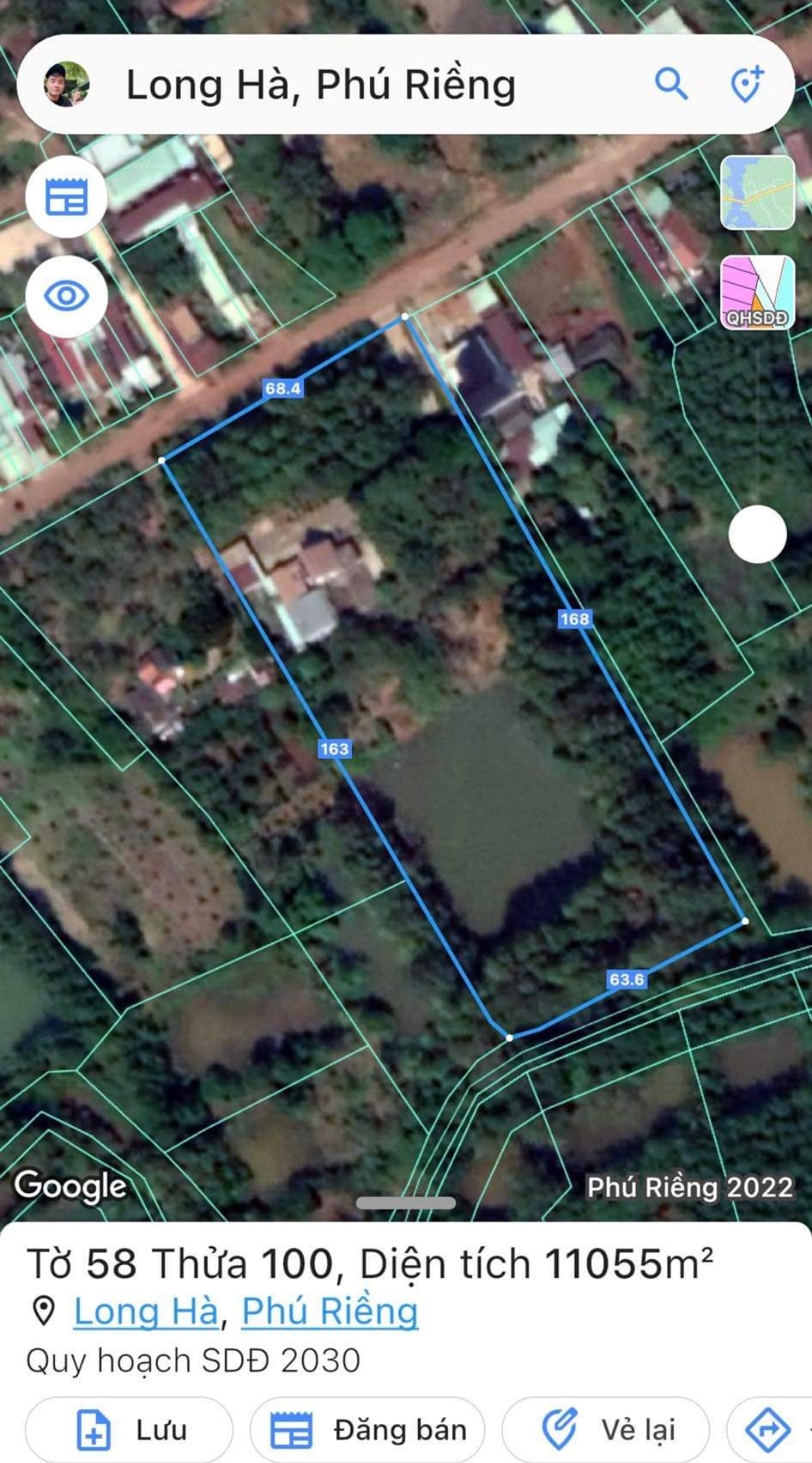Tap the white round floating button
Image resolution: width=812 pixels, height=1463 pixels.
click(757, 534)
